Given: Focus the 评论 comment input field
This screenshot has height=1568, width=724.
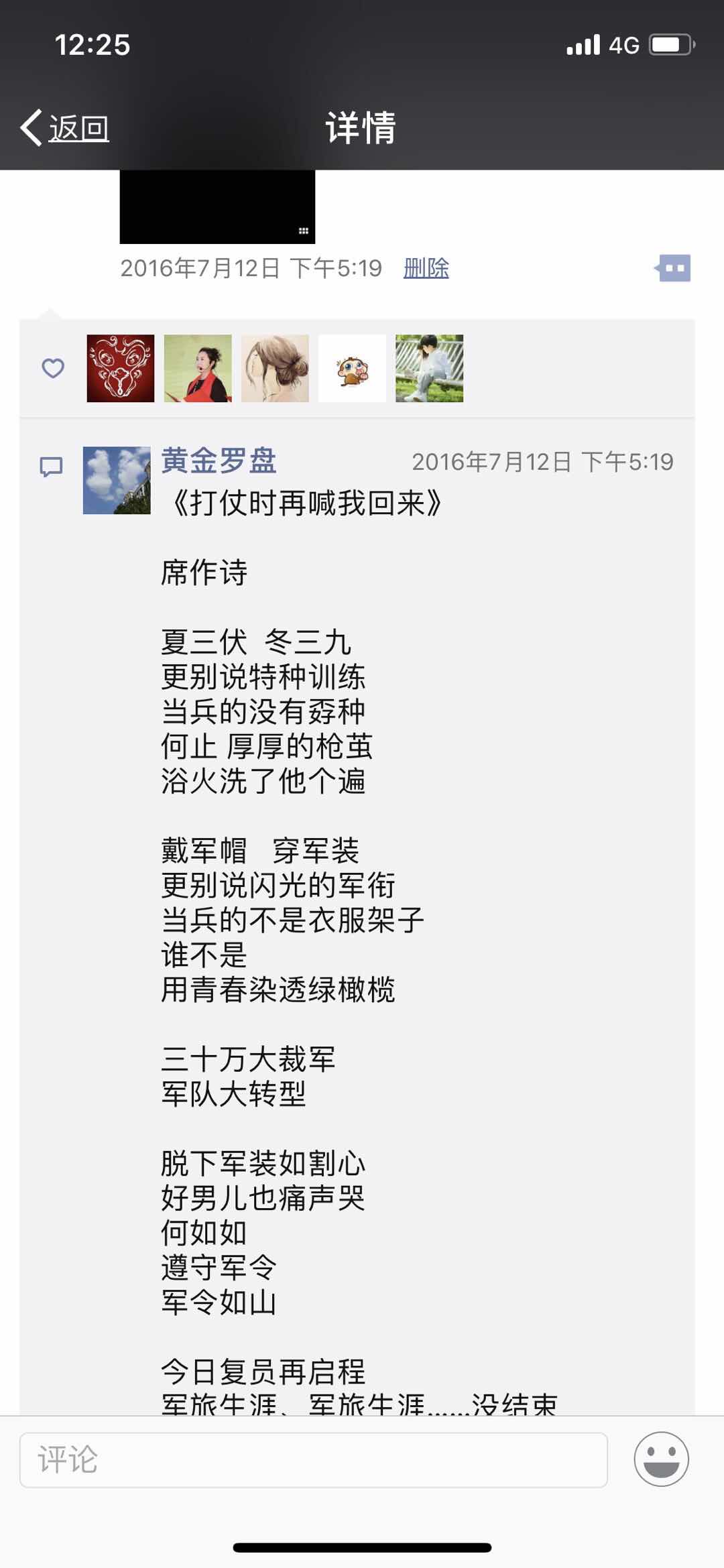Looking at the screenshot, I should tap(313, 1460).
